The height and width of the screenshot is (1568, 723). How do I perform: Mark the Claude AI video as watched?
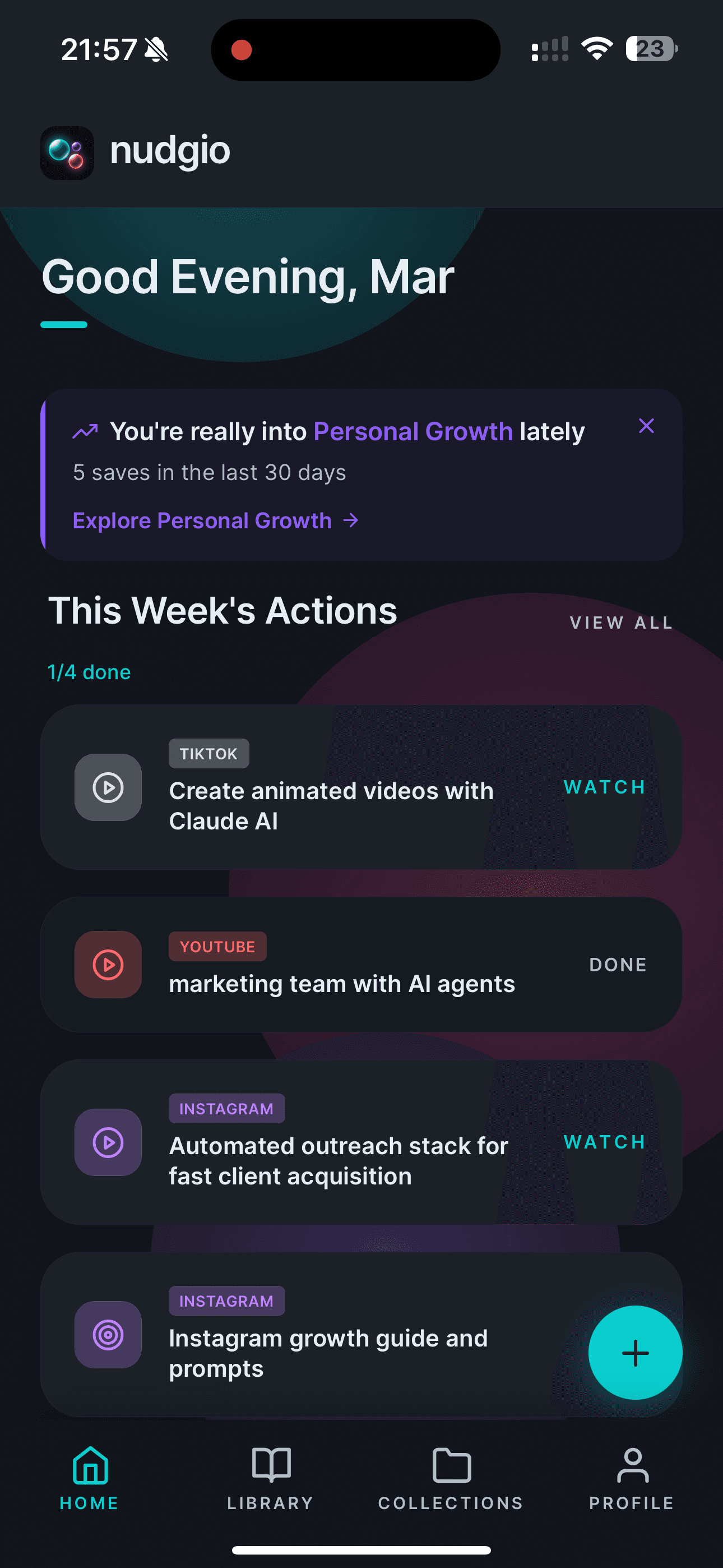(604, 787)
